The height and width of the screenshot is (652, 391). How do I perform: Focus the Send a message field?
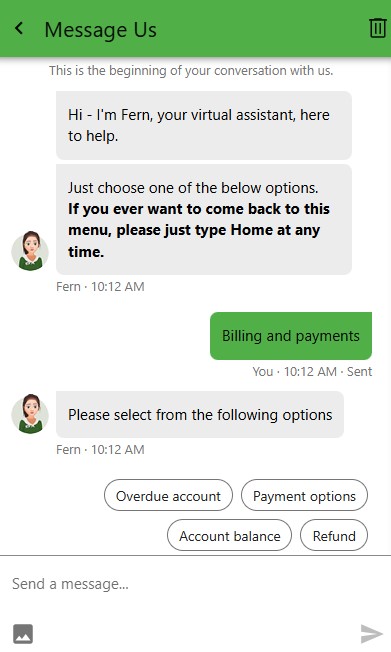196,584
